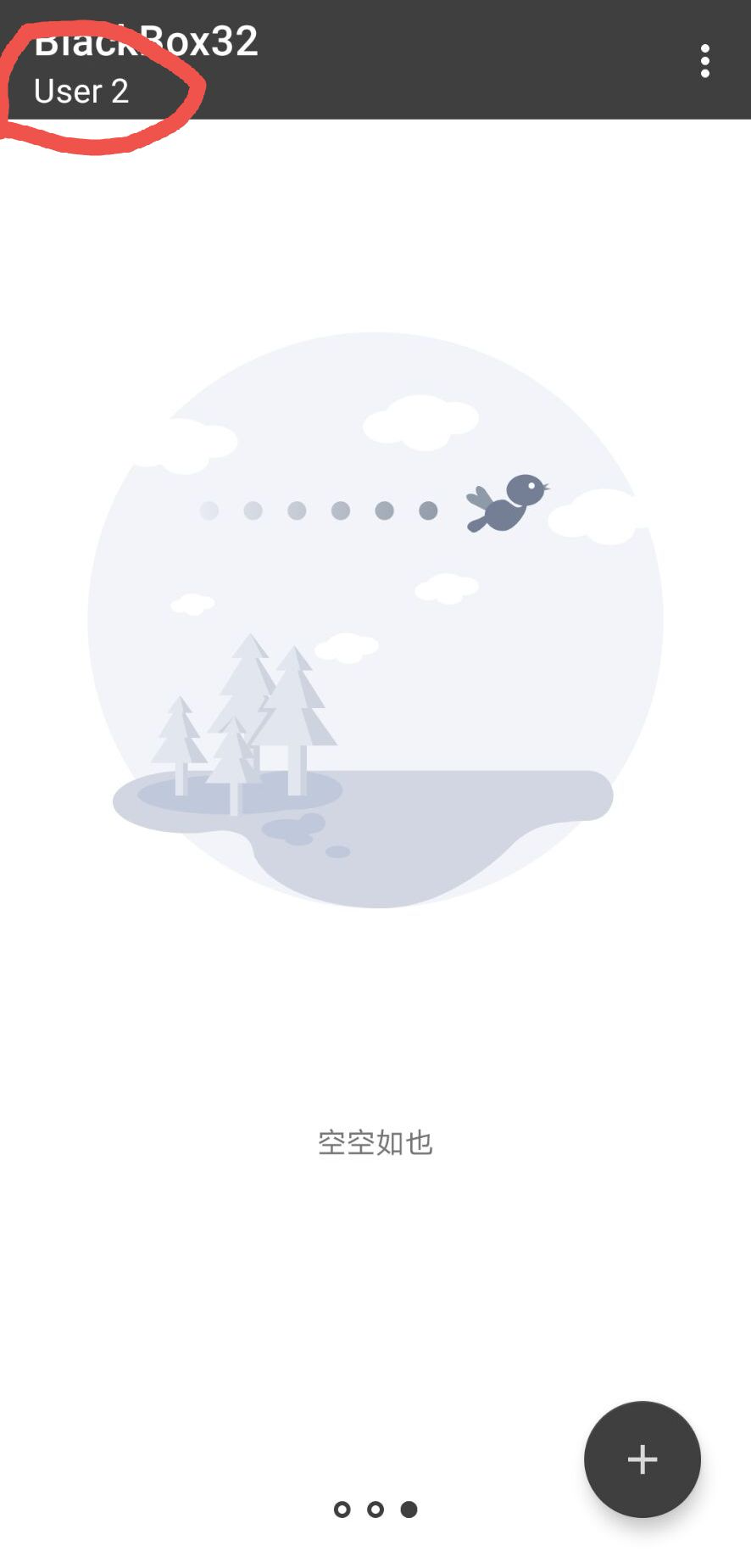Click the red-circled User 2 area
Screen dimensions: 751x1568
pyautogui.click(x=93, y=85)
